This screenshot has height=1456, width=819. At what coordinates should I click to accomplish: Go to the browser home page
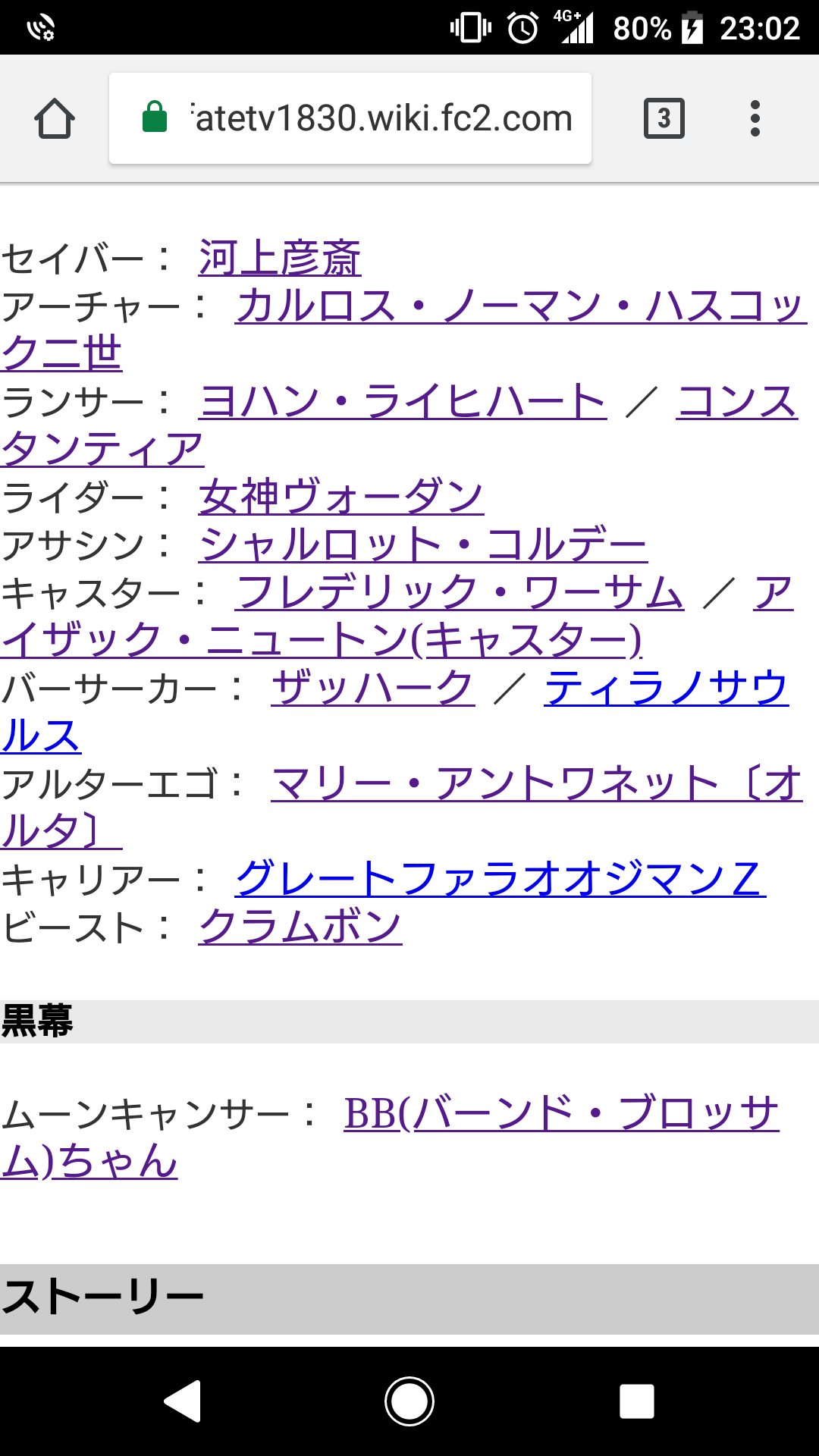55,119
